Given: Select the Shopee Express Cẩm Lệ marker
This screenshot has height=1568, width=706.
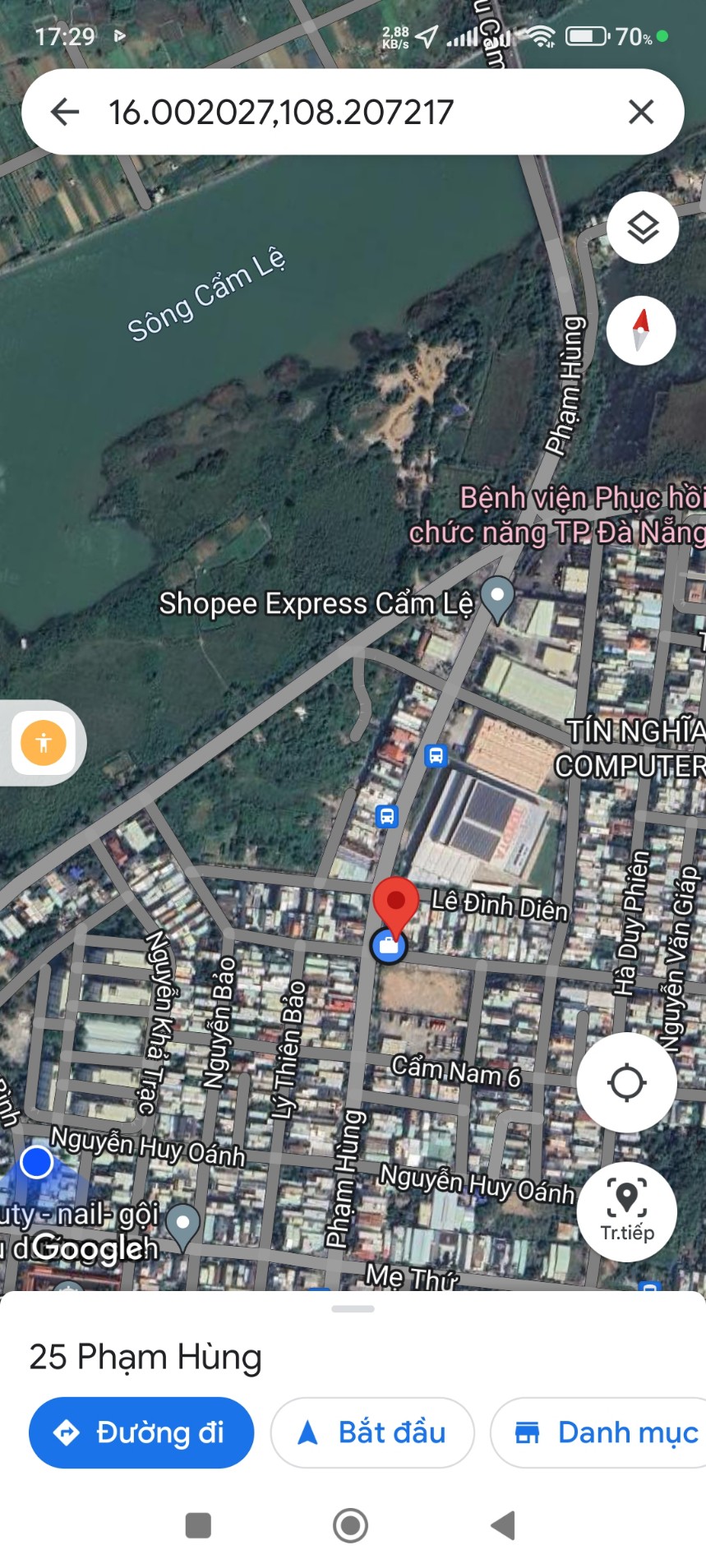Looking at the screenshot, I should coord(497,598).
